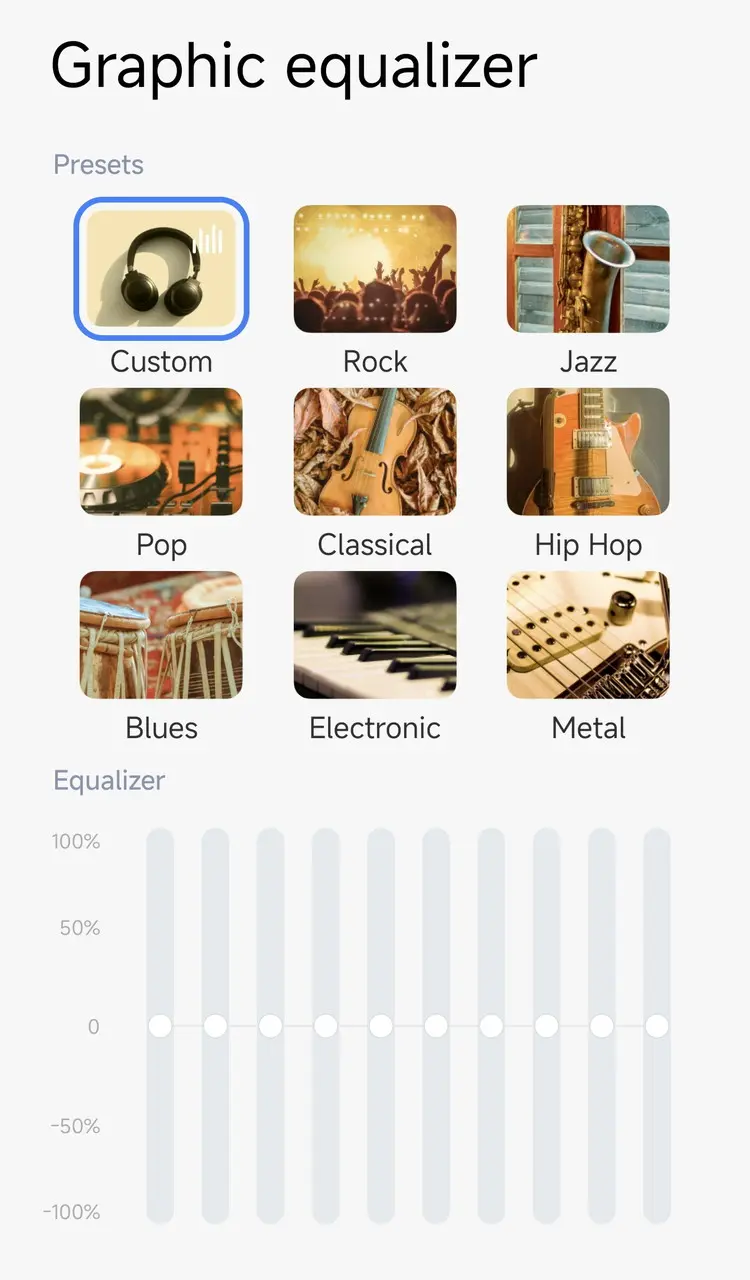This screenshot has height=1280, width=750.
Task: Select the Hip Hop preset
Action: coord(588,452)
